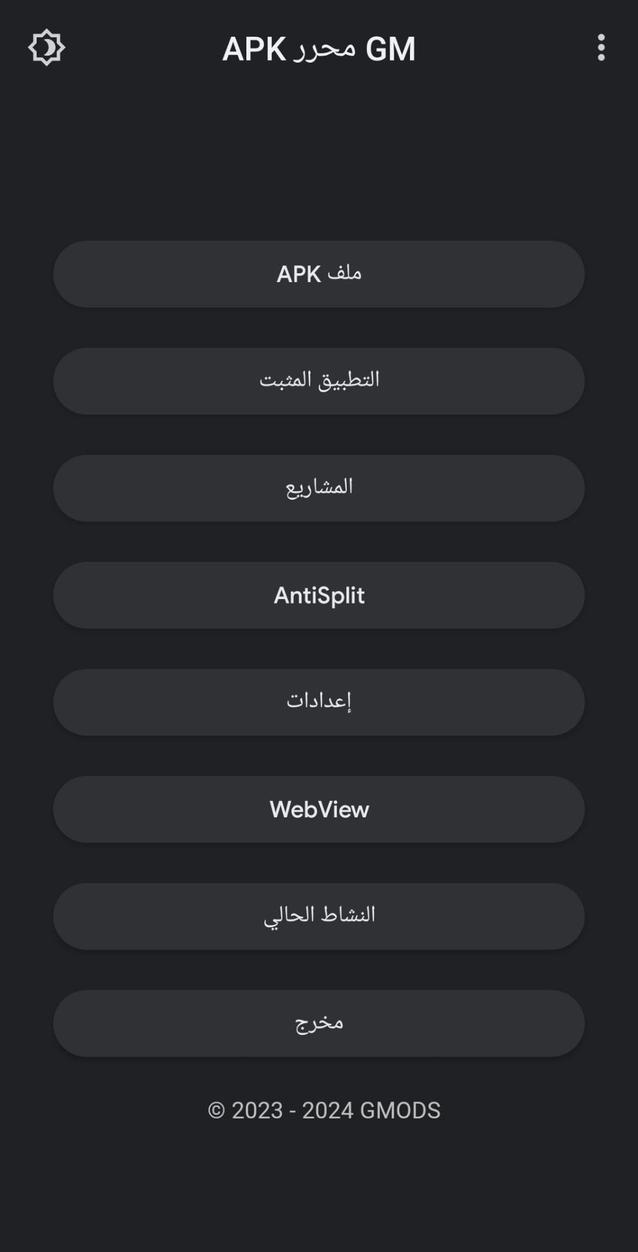Open التطبيق المثبت (installed app)
Image resolution: width=638 pixels, height=1252 pixels.
click(x=319, y=381)
